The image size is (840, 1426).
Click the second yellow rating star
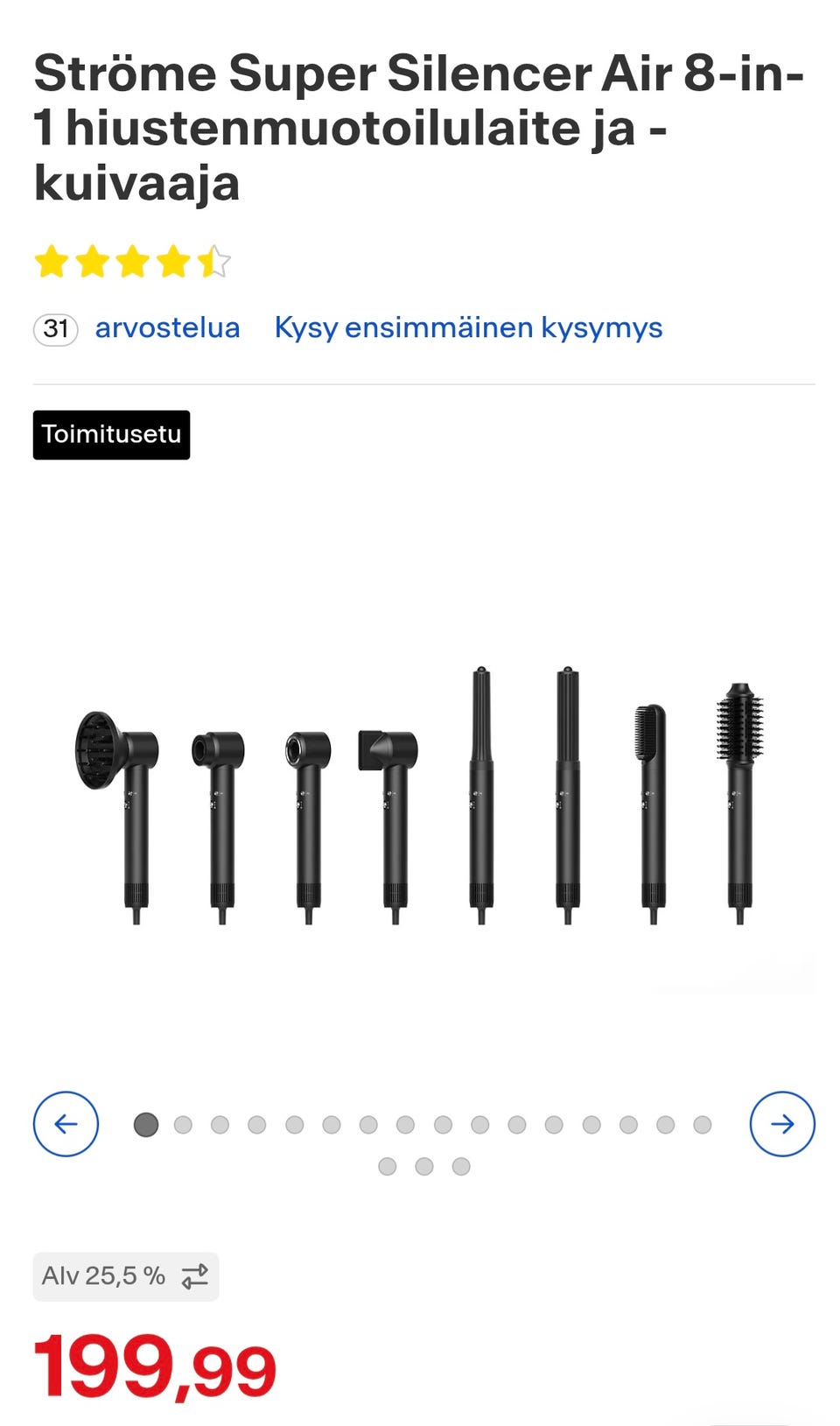click(94, 261)
